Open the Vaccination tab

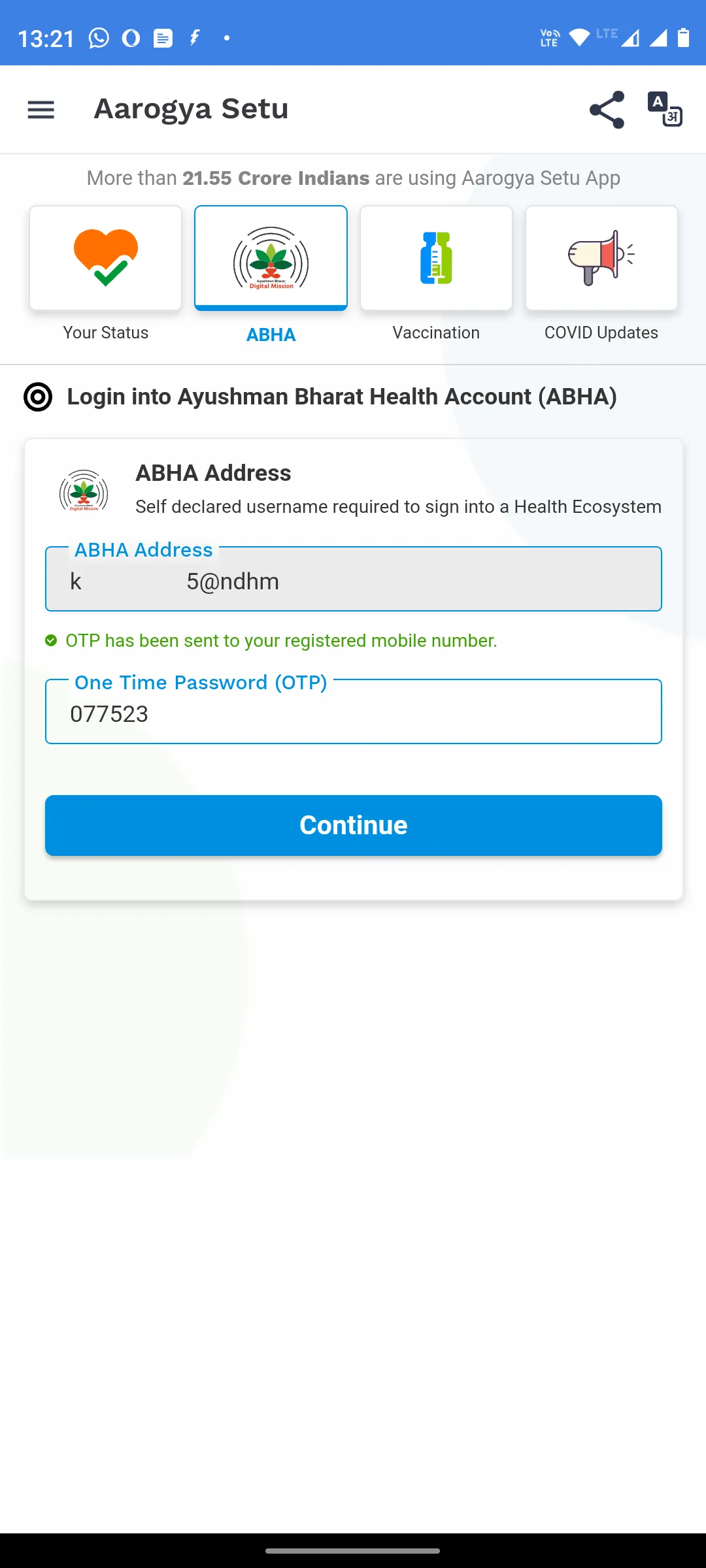pos(436,274)
